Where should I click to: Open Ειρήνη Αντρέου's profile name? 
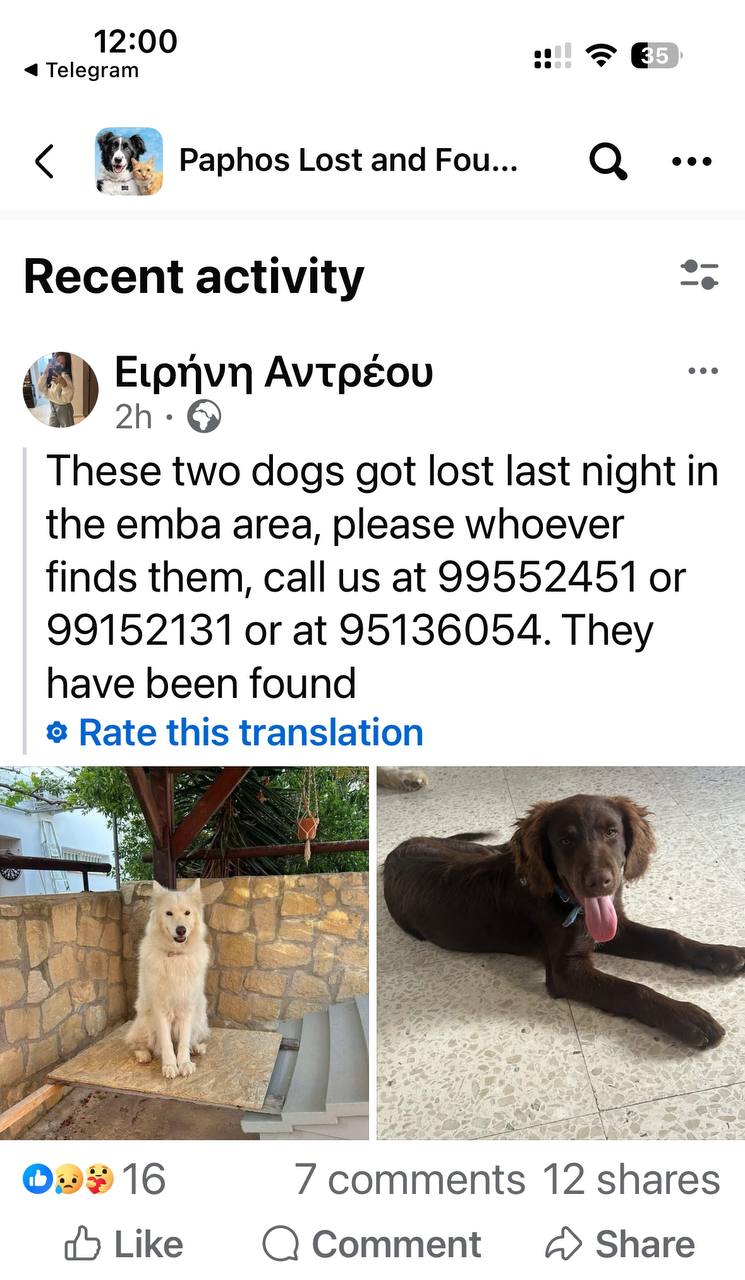pos(274,372)
